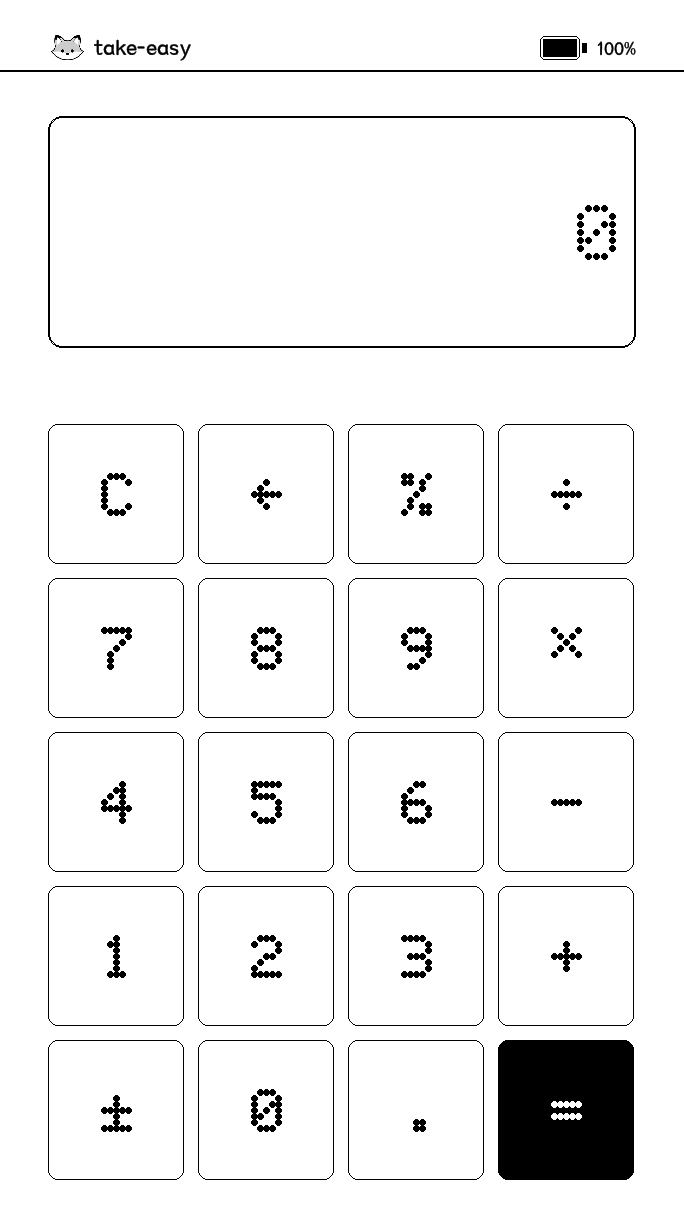The image size is (684, 1216).
Task: Enter the digit 2
Action: coord(266,956)
